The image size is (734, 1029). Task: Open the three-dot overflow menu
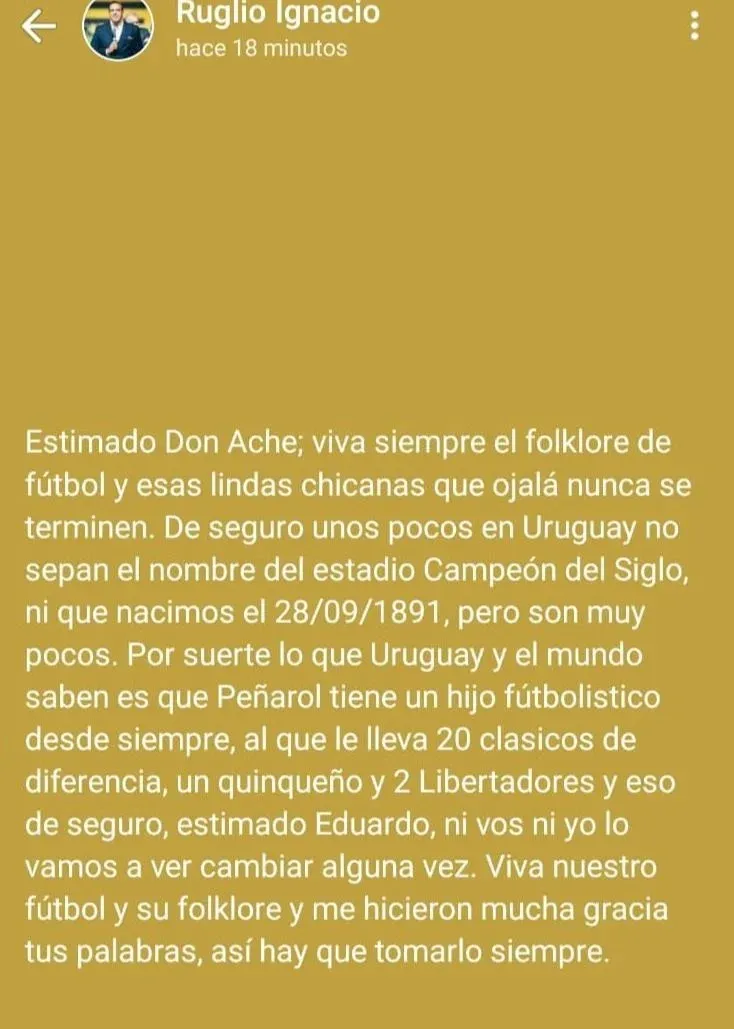tap(696, 27)
